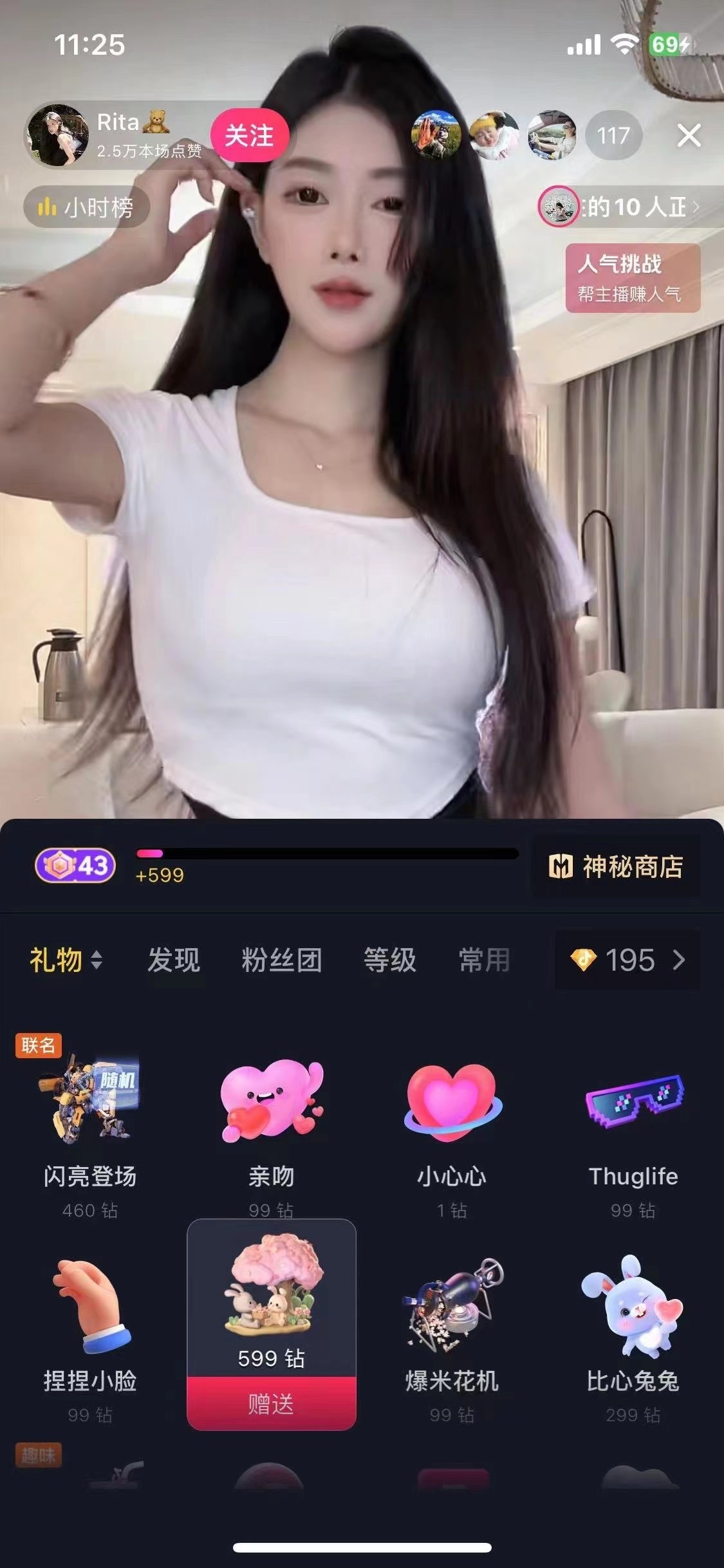Screen dimensions: 724x1568
Task: Send the selected 599 钻 gift with 赠送
Action: (x=271, y=1403)
